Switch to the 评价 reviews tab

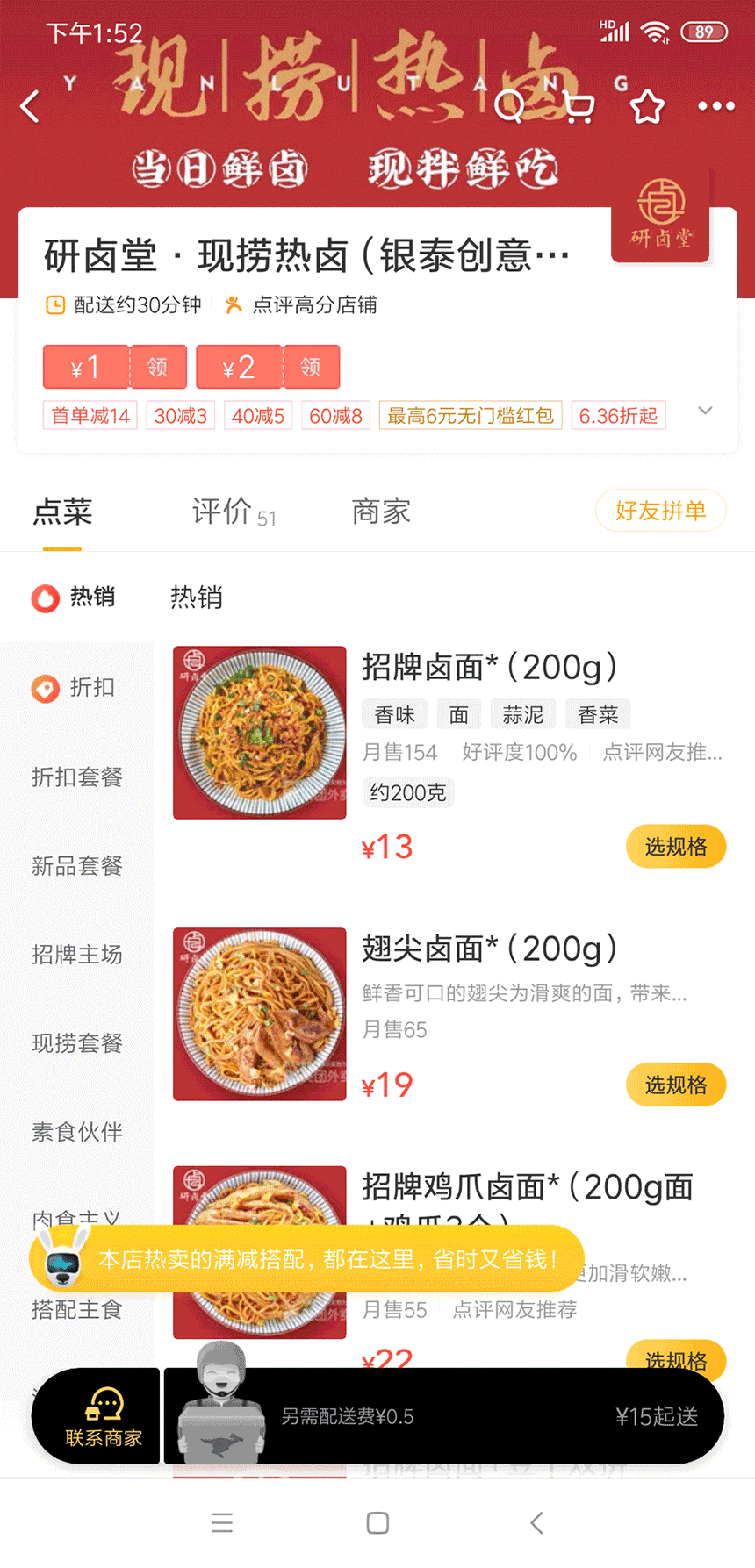click(x=233, y=512)
